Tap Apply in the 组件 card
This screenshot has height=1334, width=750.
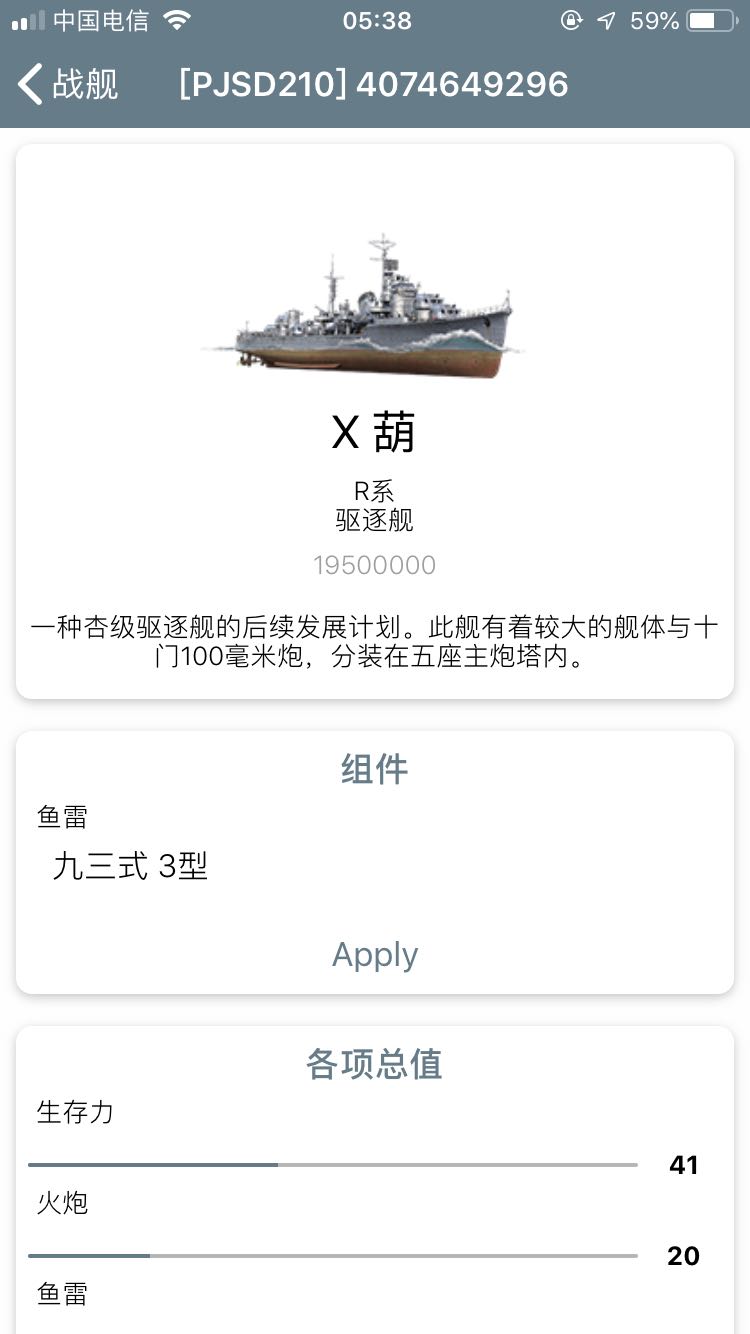375,955
